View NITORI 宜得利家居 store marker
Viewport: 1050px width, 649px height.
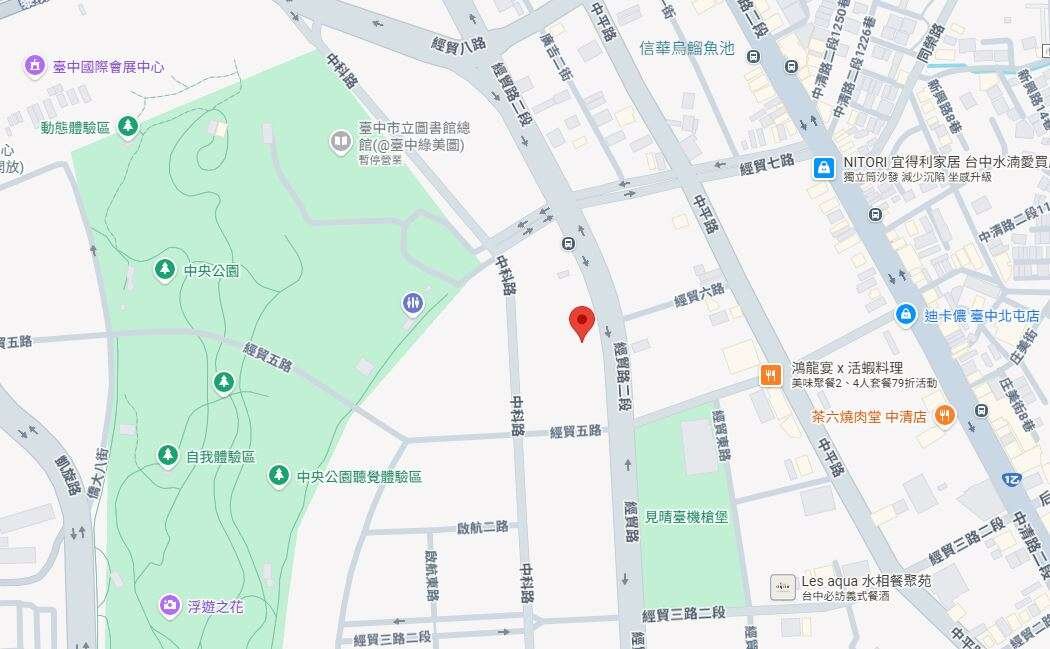click(822, 168)
